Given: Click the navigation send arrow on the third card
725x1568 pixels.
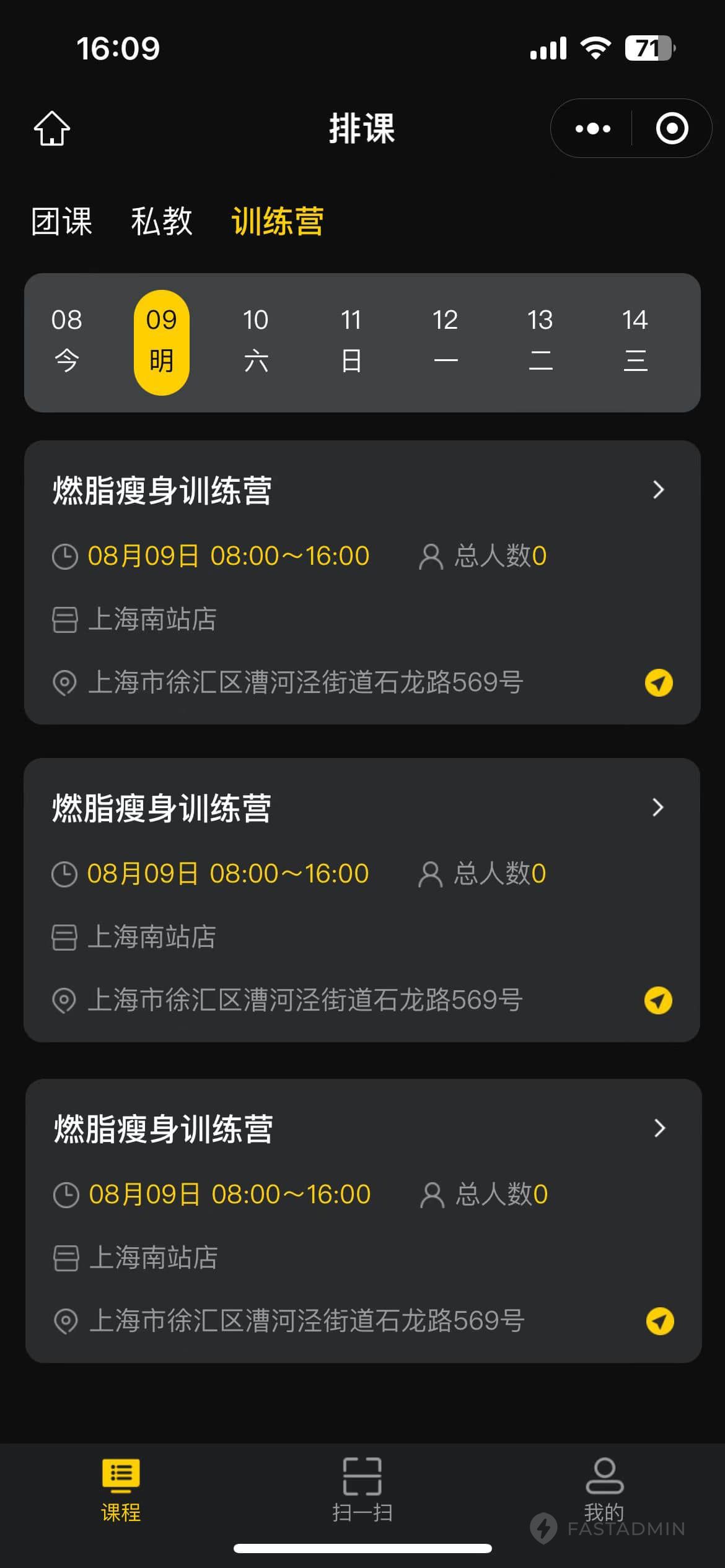Looking at the screenshot, I should click(x=659, y=1320).
